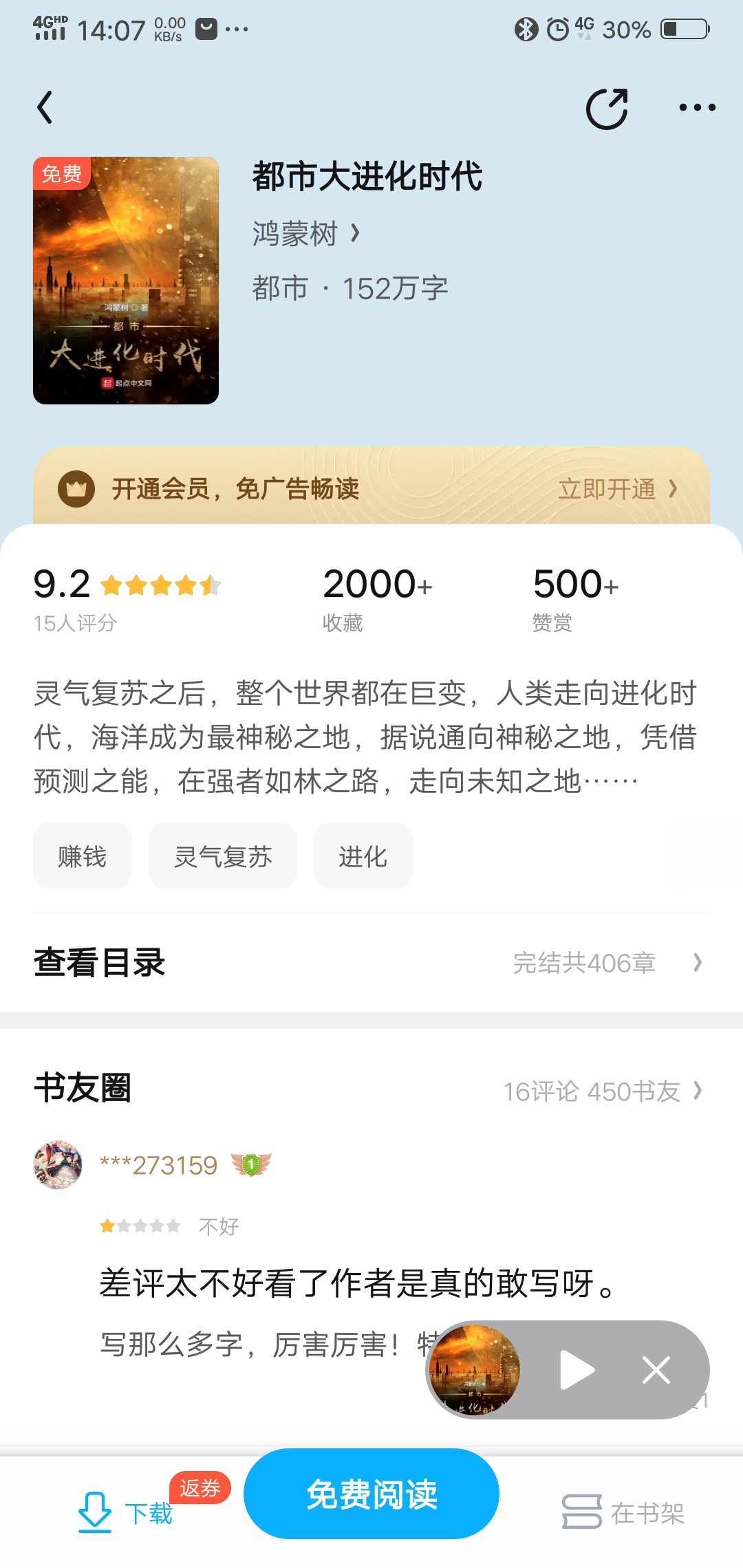
Task: Open the three-dot overflow menu
Action: click(x=697, y=108)
